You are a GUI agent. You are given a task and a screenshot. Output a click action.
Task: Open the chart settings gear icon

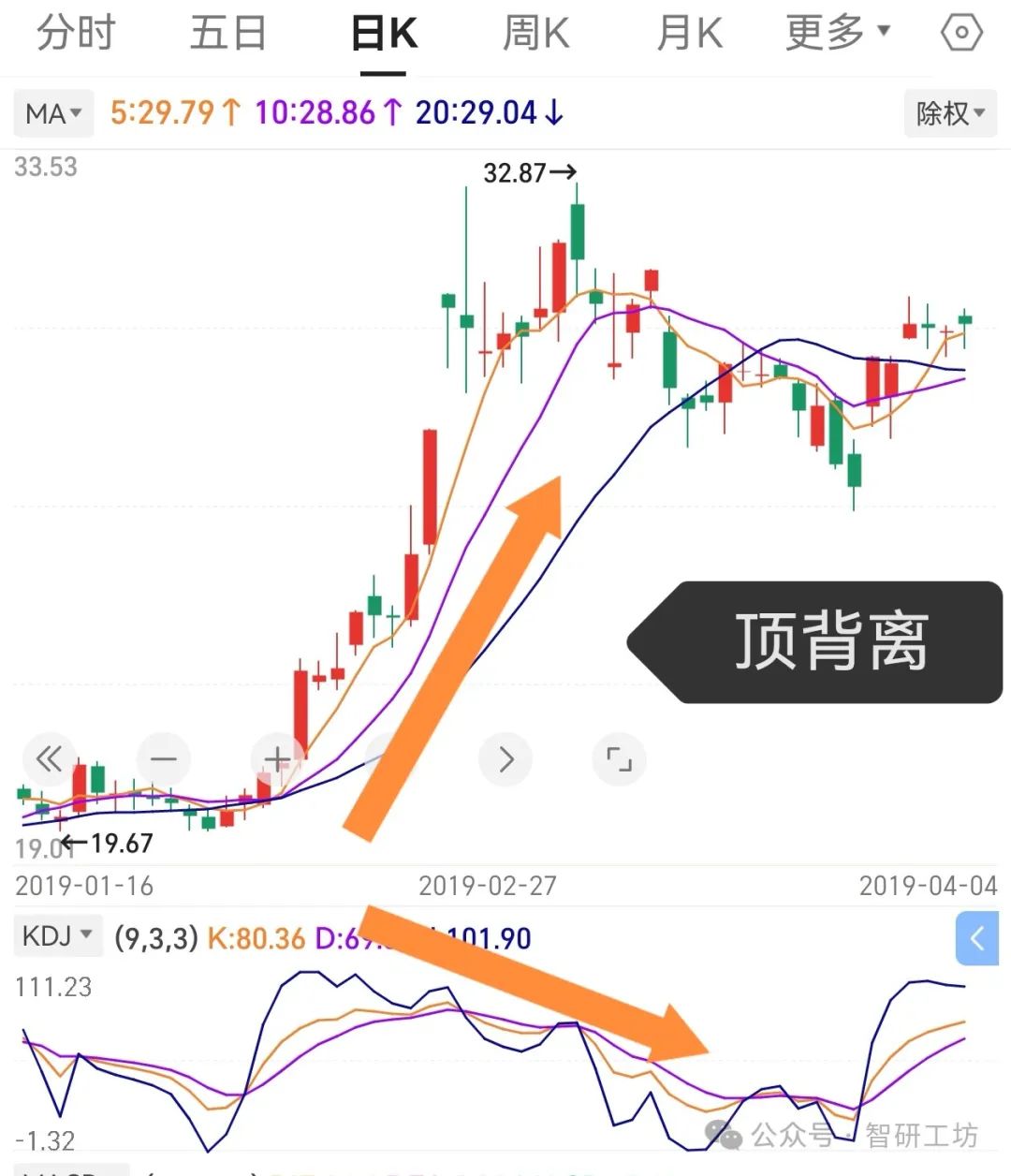click(x=960, y=31)
